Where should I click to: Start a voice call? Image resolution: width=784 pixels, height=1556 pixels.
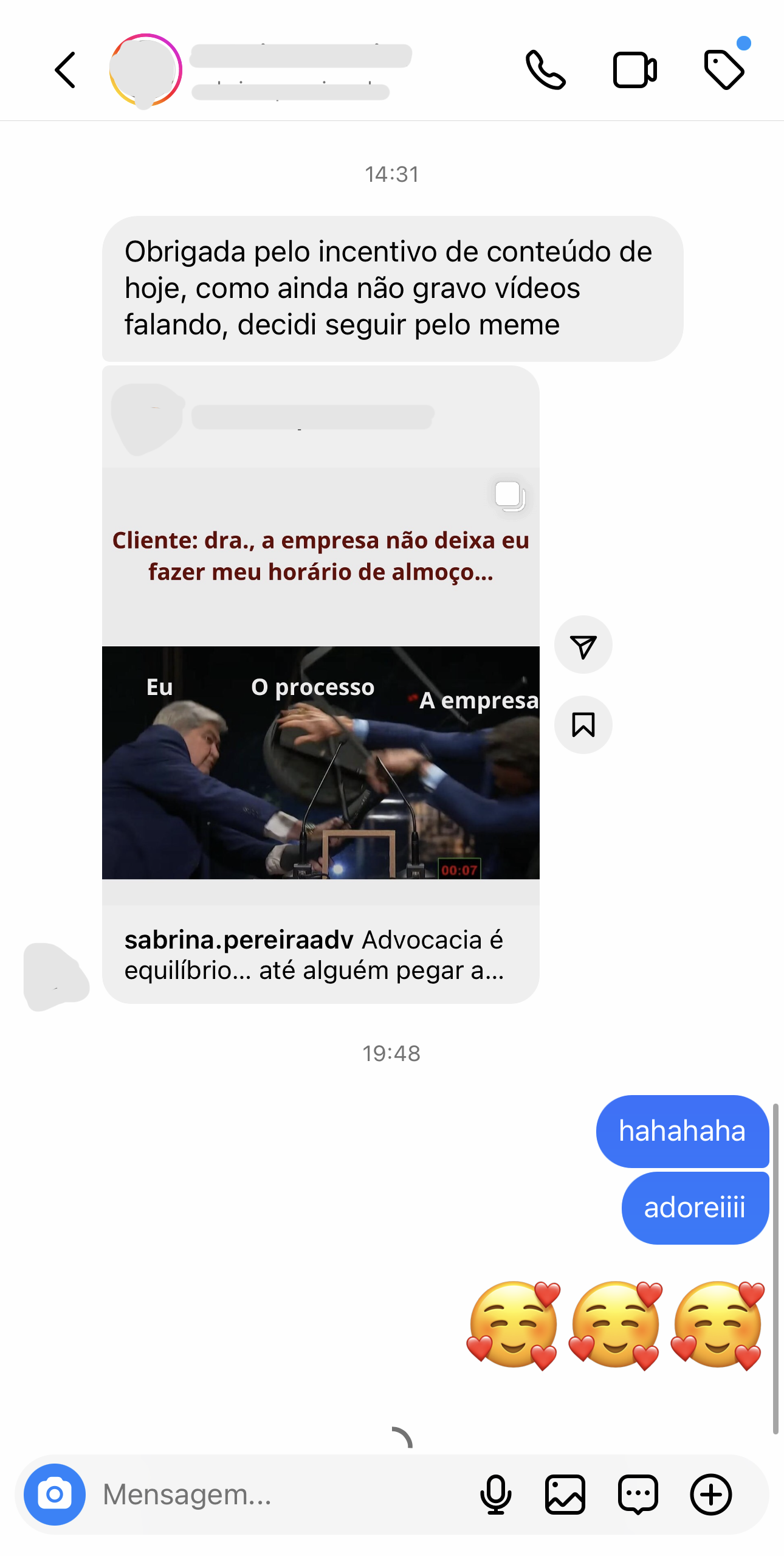pos(545,70)
